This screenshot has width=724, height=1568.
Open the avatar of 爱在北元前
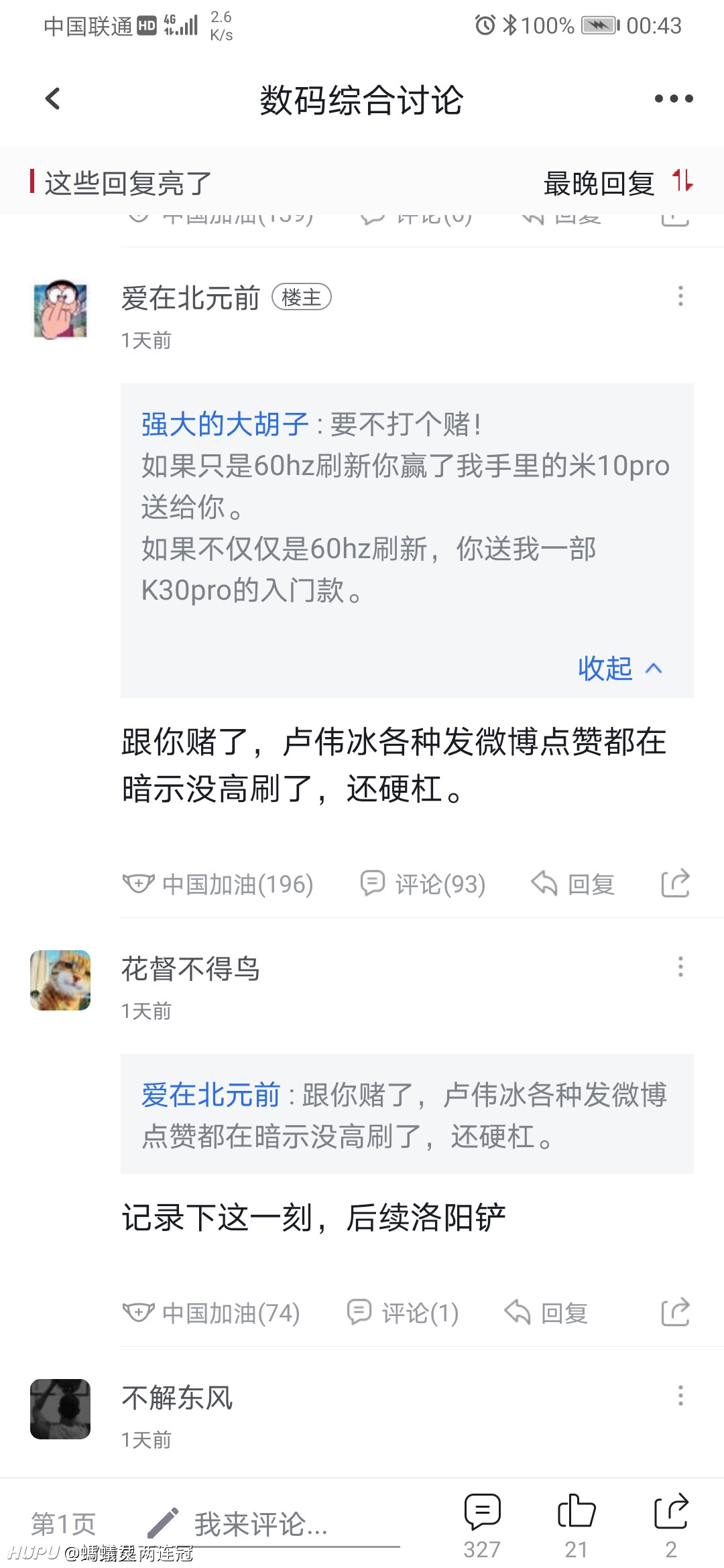coord(60,310)
